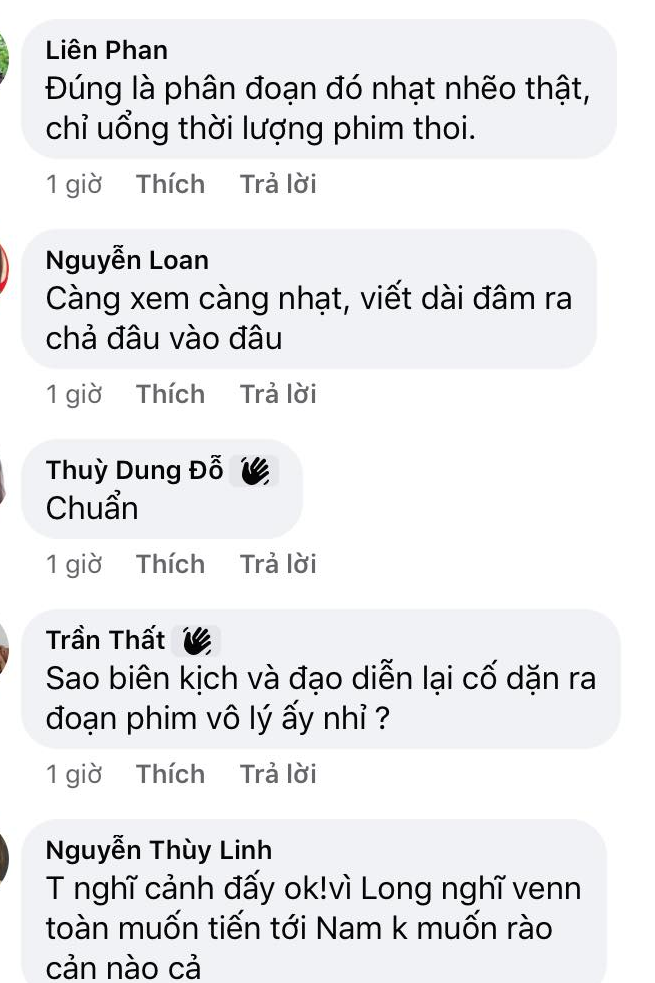655x983 pixels.
Task: Like Thuỳ Dung Đỗ's comment
Action: coord(170,565)
